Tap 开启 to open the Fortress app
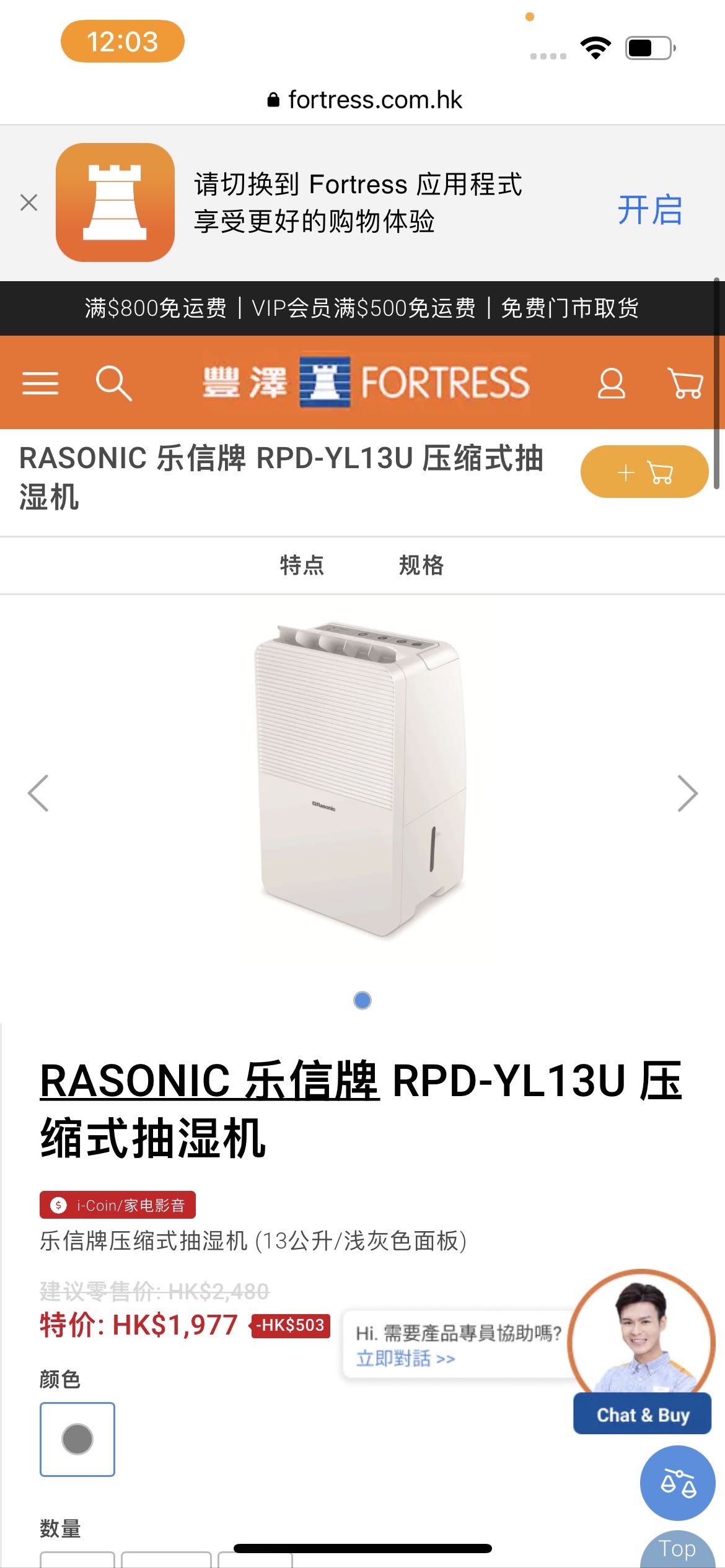This screenshot has width=725, height=1568. (x=649, y=209)
